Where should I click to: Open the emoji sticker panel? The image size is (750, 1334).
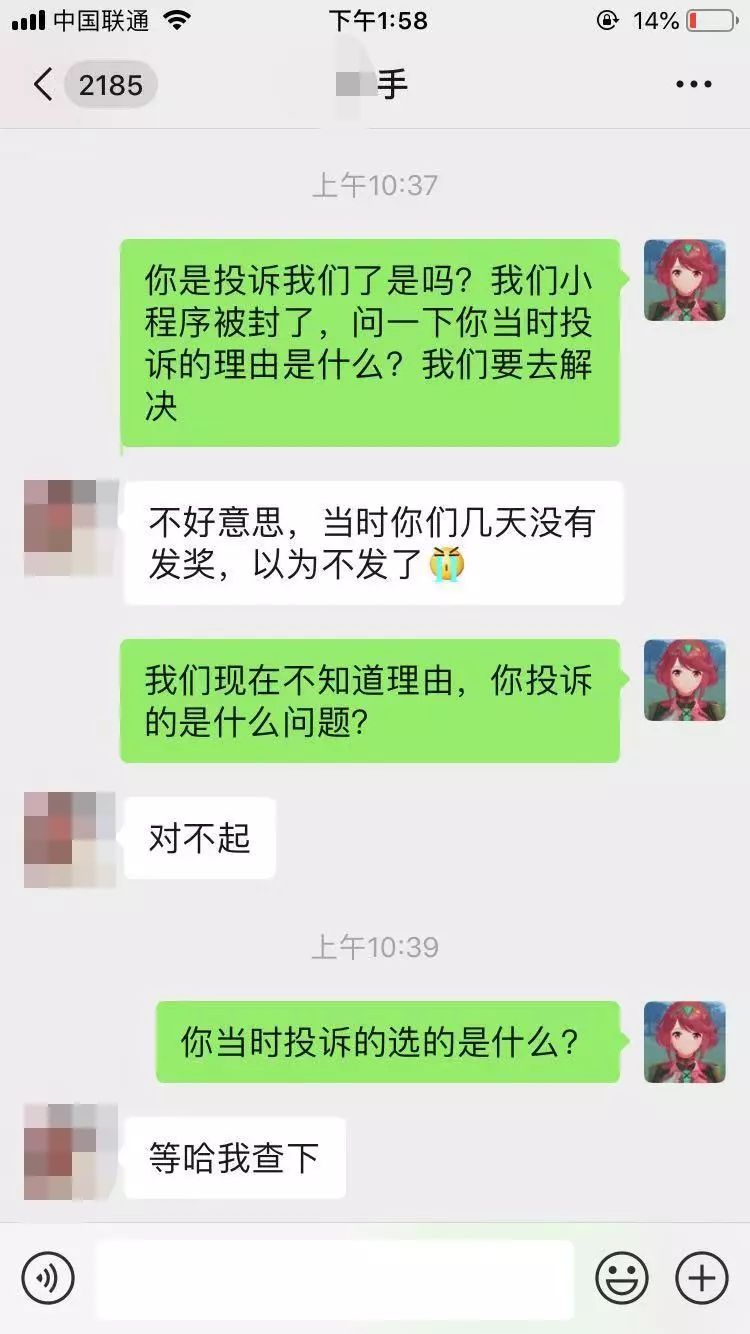(622, 1277)
